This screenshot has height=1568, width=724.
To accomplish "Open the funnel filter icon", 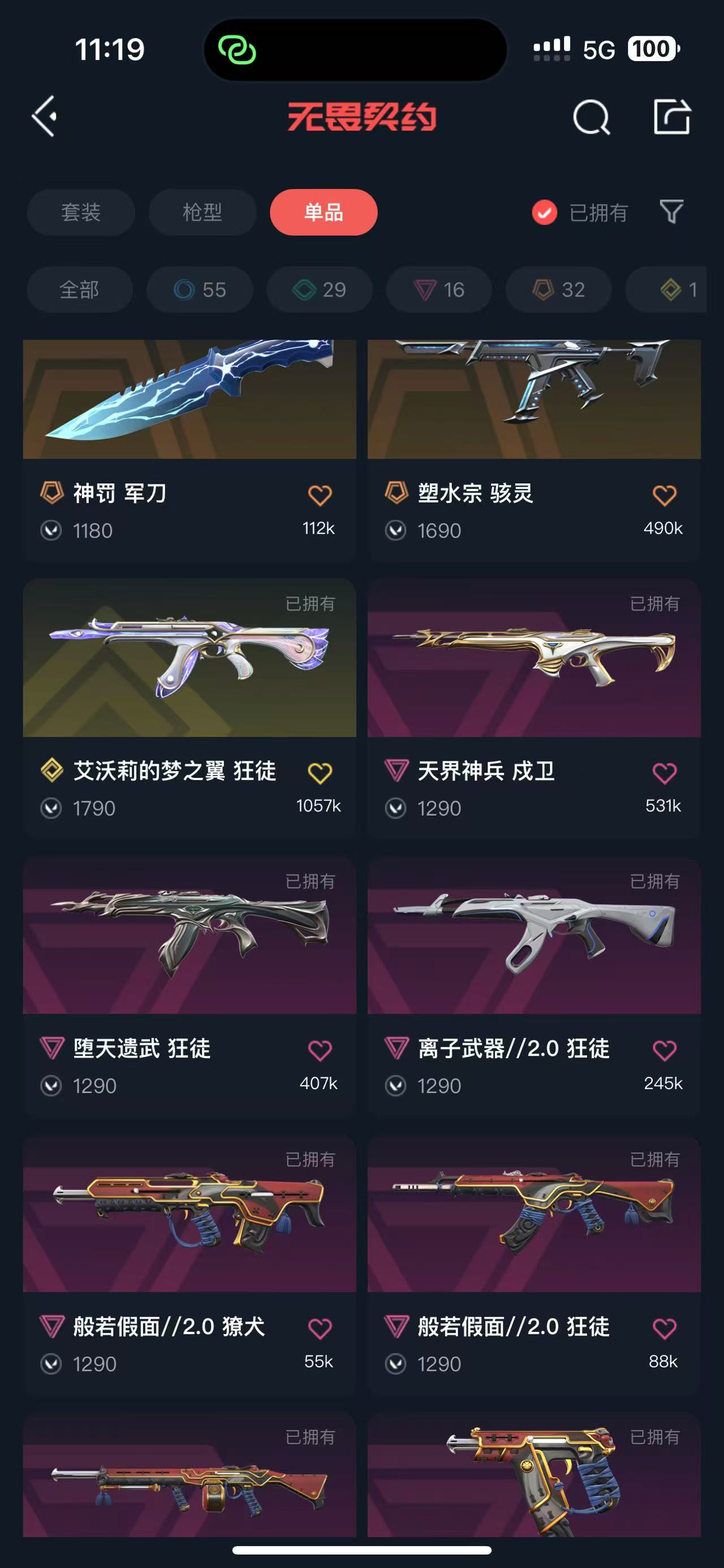I will click(671, 212).
